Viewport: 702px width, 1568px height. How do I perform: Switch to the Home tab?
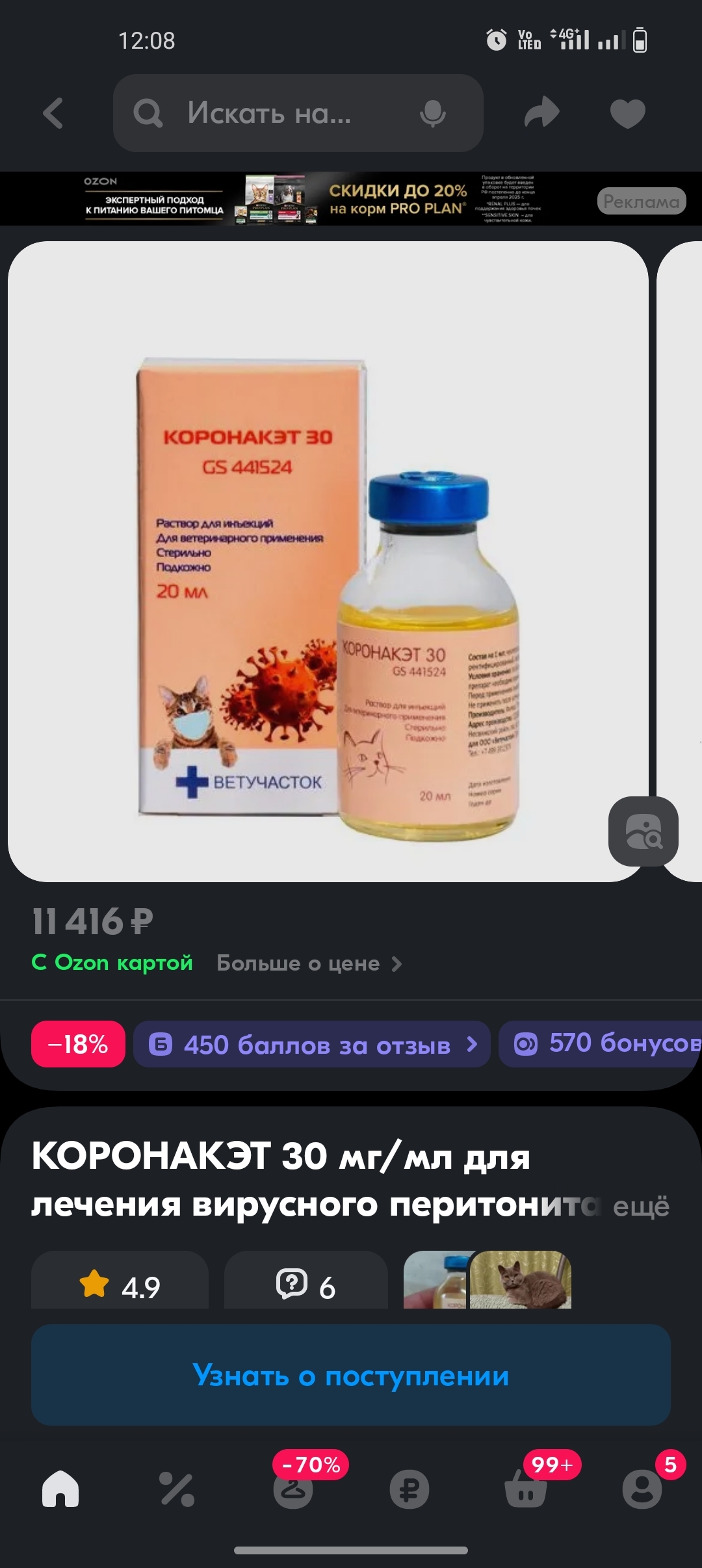click(60, 1489)
